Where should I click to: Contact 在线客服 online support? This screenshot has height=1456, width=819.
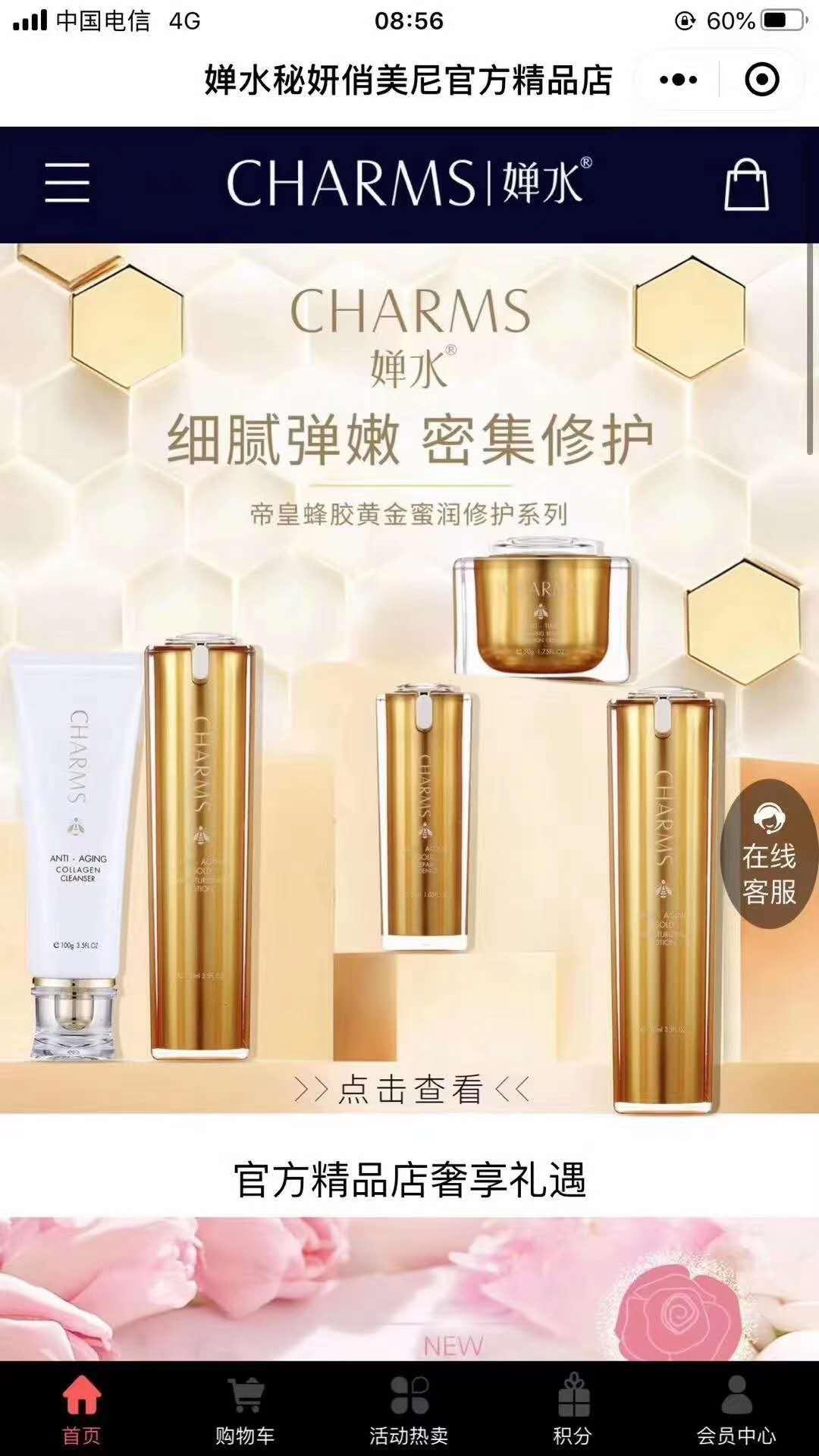[x=769, y=854]
